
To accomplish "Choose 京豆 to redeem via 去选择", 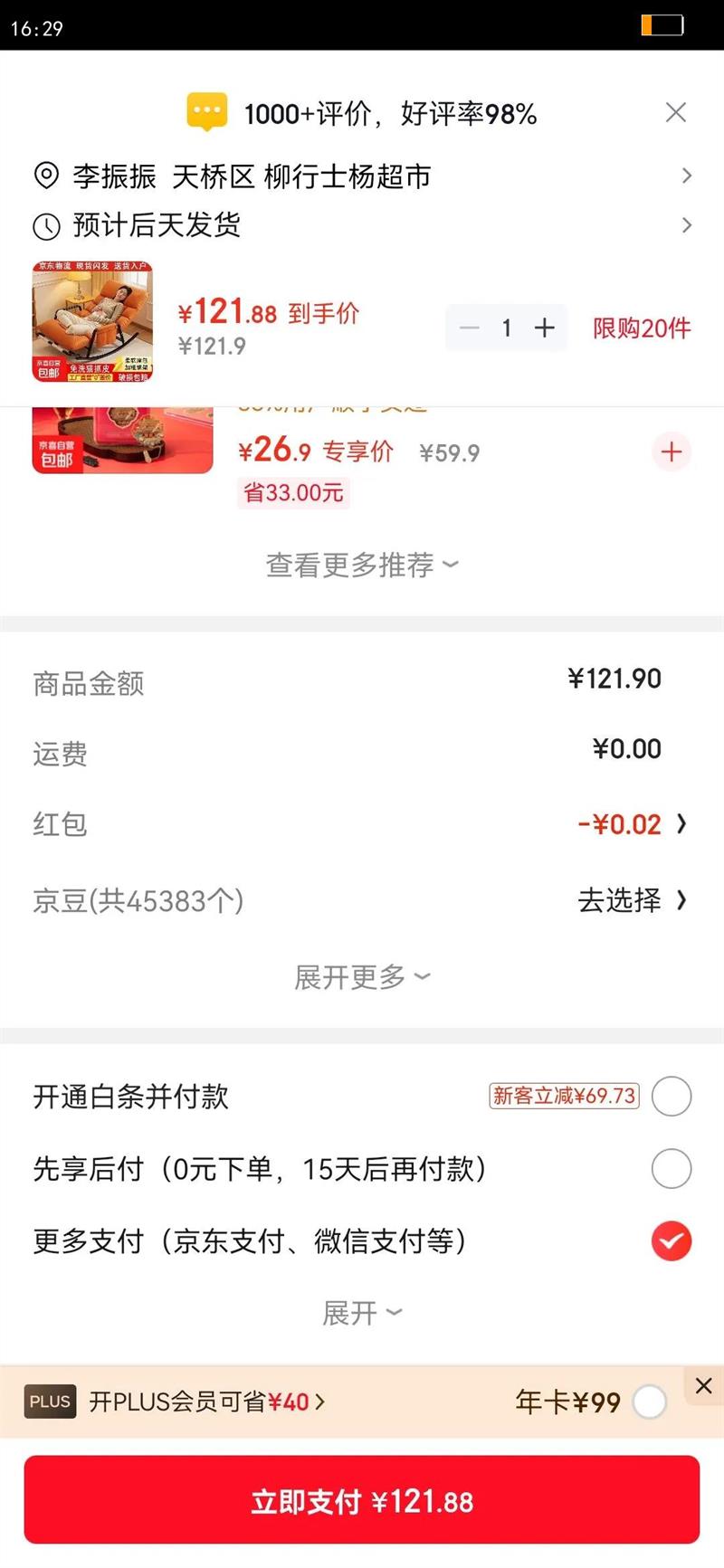I will [x=632, y=900].
